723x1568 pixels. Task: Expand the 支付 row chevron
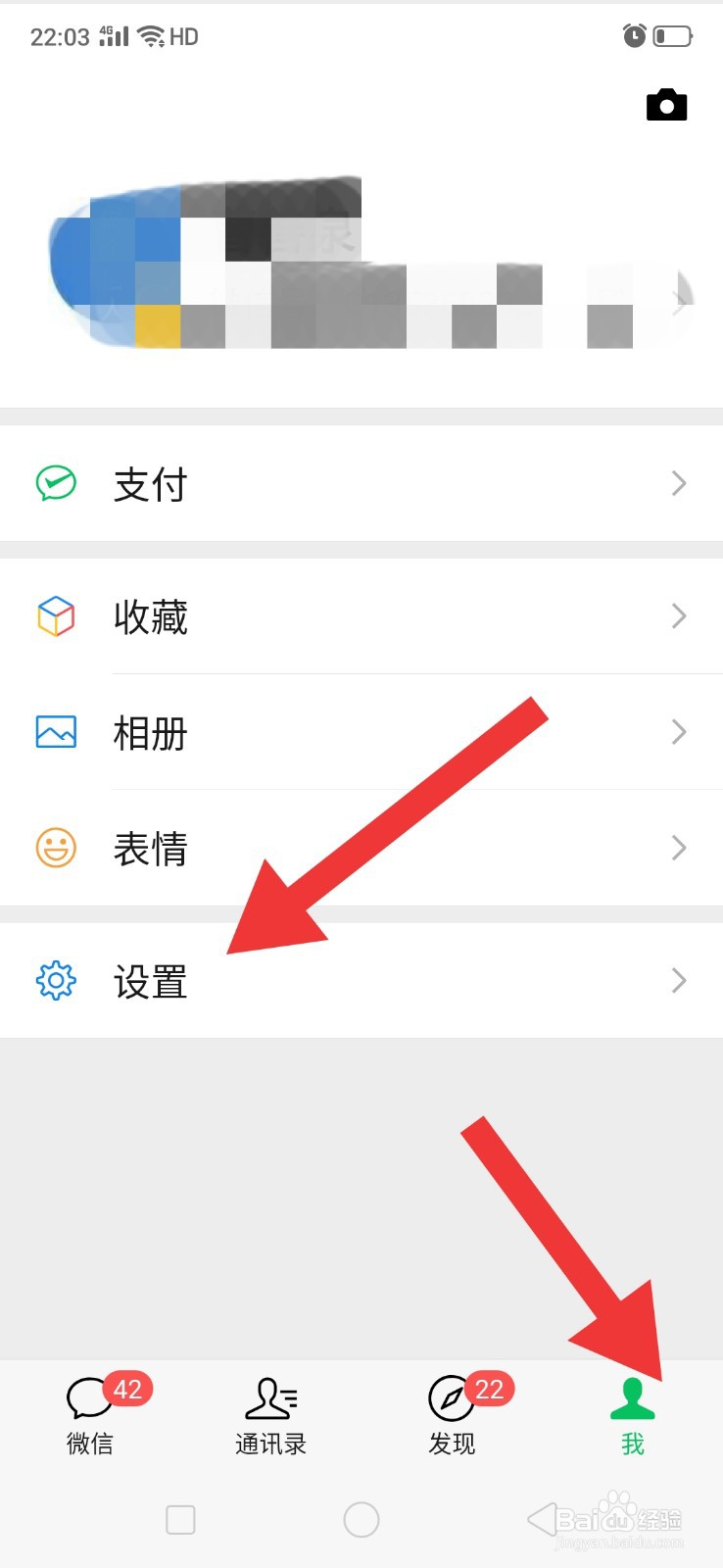(679, 483)
